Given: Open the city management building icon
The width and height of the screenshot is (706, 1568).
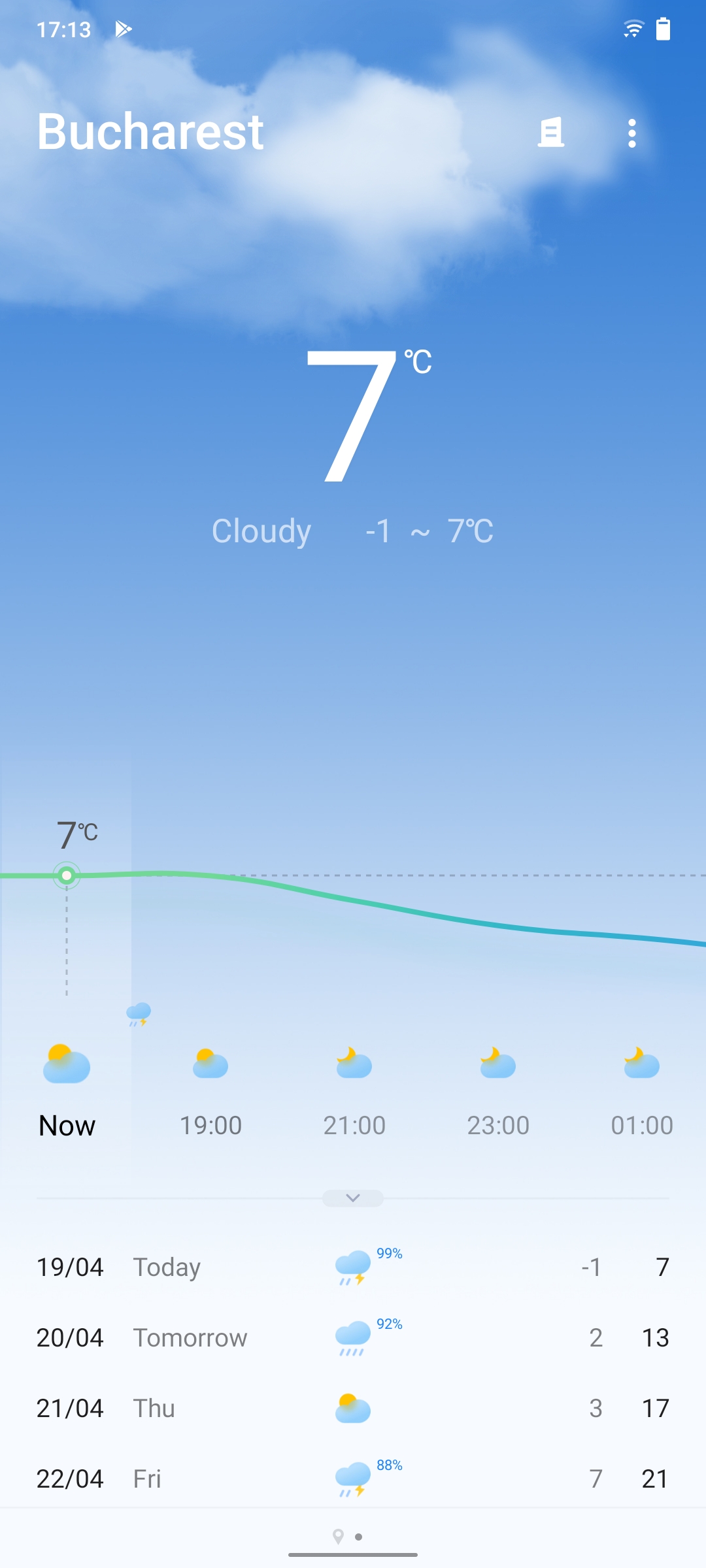Looking at the screenshot, I should [x=550, y=133].
